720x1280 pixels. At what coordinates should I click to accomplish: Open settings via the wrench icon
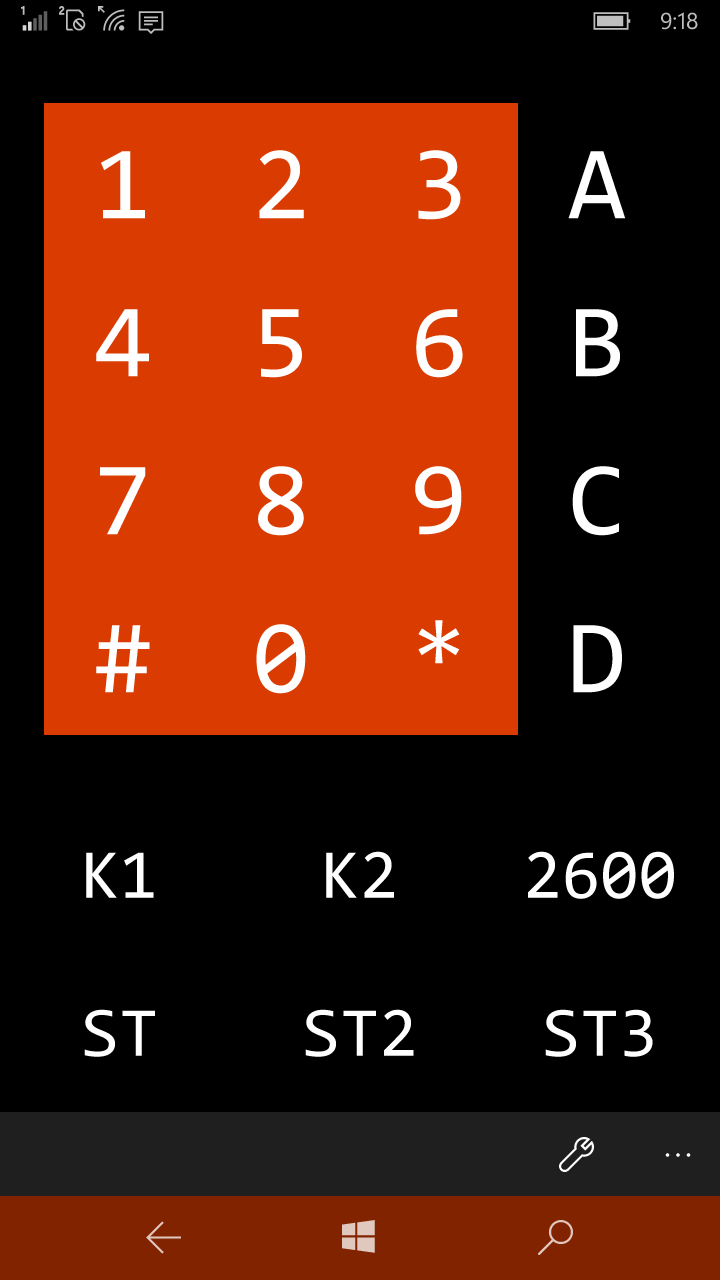pyautogui.click(x=576, y=1154)
